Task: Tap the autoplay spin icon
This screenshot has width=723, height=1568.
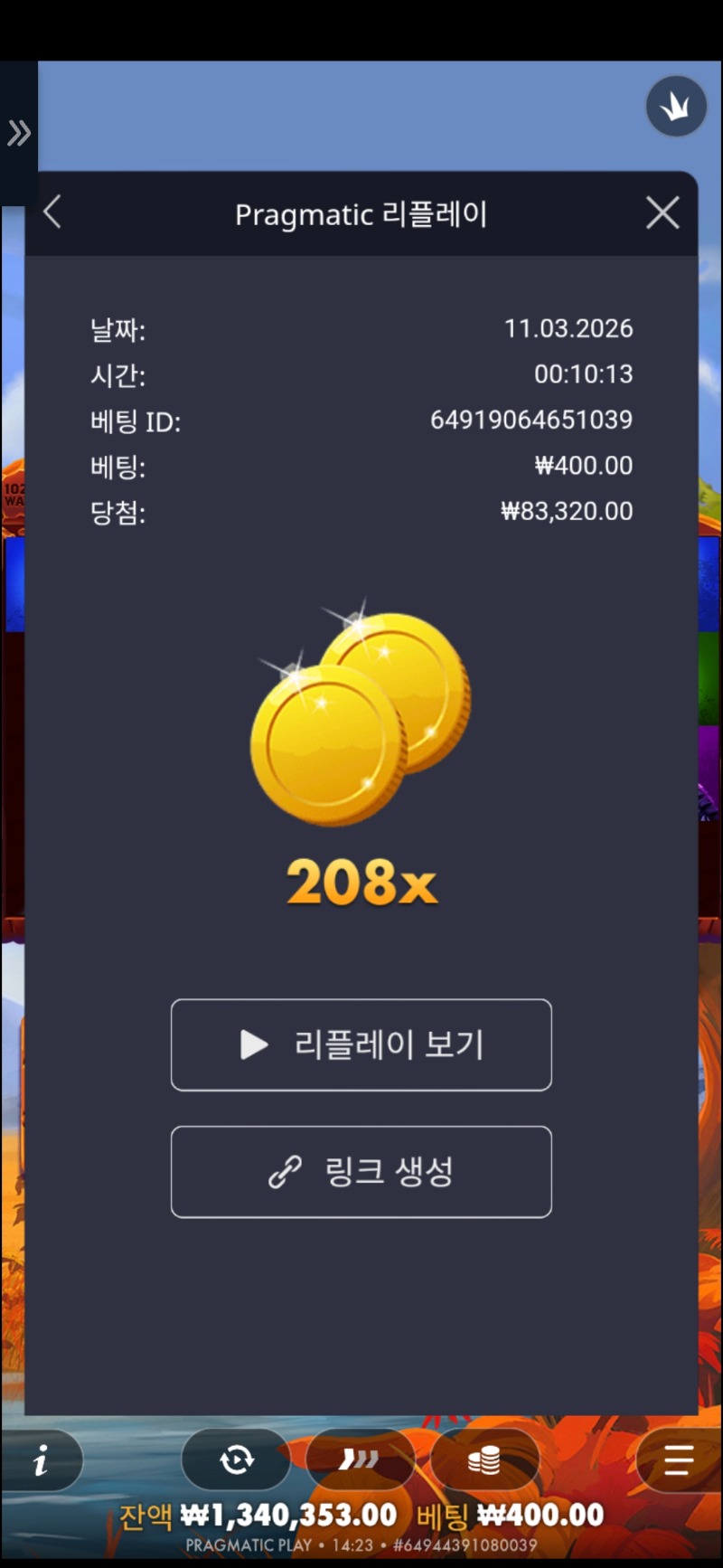Action: click(236, 1459)
